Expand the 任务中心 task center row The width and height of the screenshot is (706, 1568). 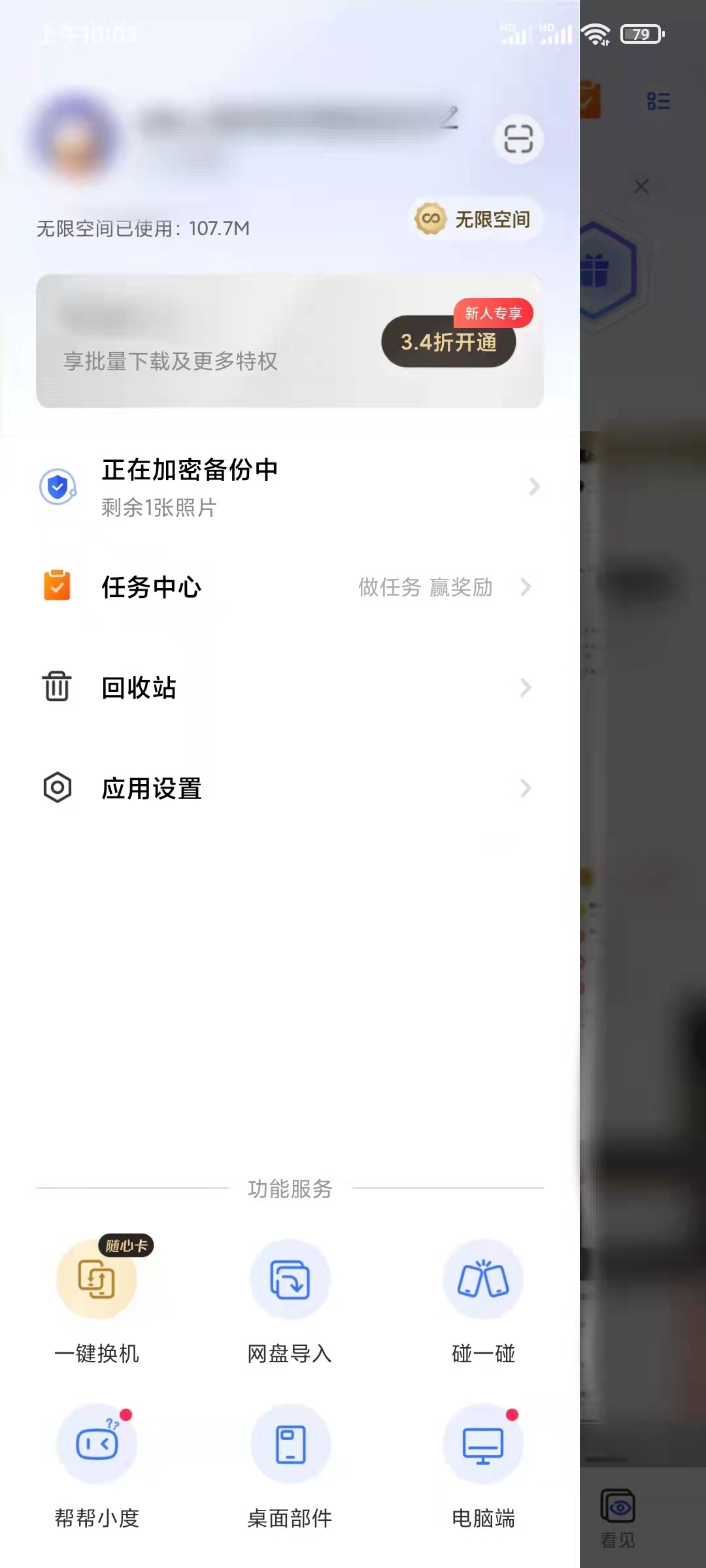click(288, 587)
